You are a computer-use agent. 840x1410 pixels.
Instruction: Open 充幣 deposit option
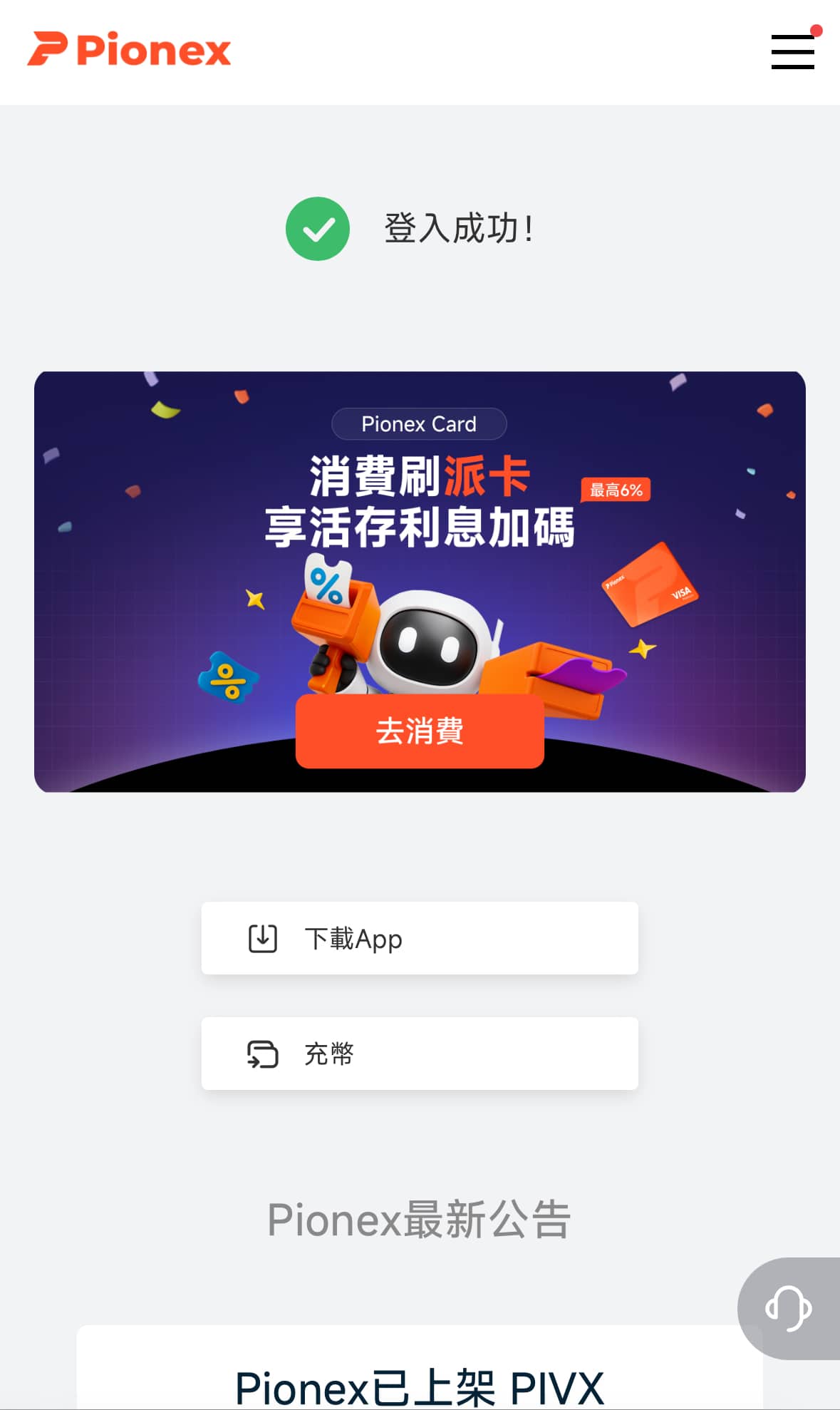point(420,1054)
